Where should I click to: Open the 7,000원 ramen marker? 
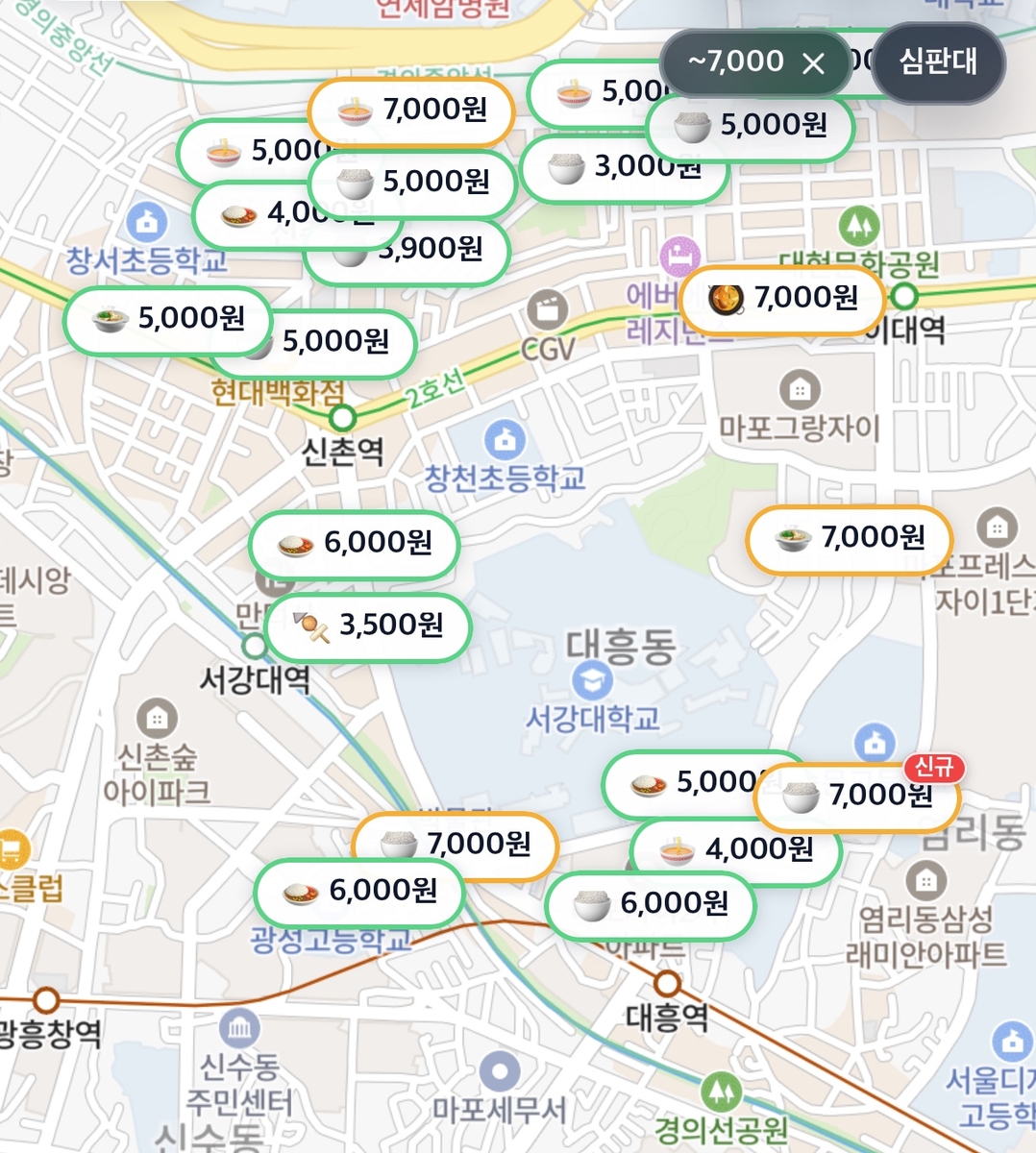(x=411, y=110)
